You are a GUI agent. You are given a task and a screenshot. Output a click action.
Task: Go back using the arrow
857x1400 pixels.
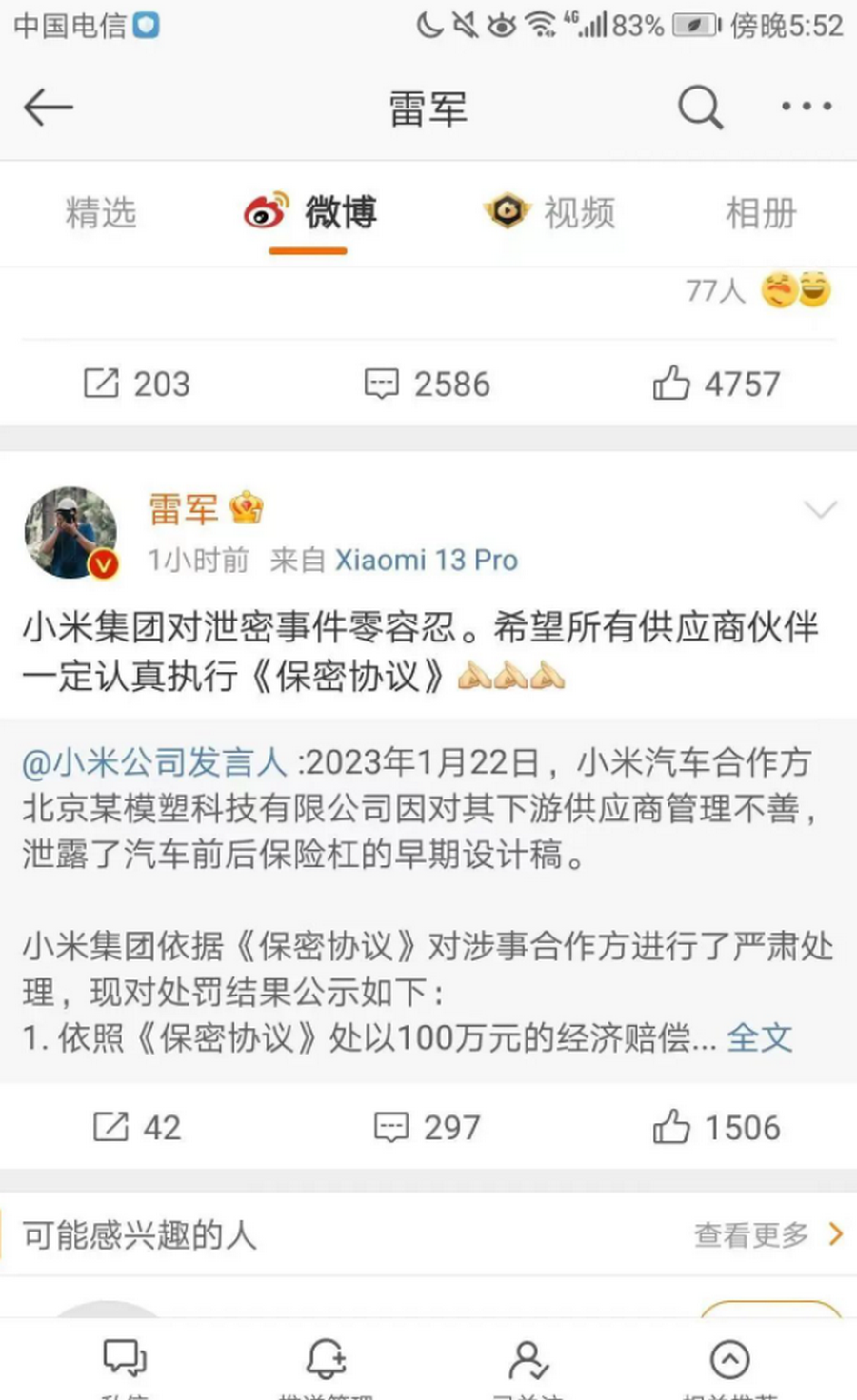pos(48,107)
